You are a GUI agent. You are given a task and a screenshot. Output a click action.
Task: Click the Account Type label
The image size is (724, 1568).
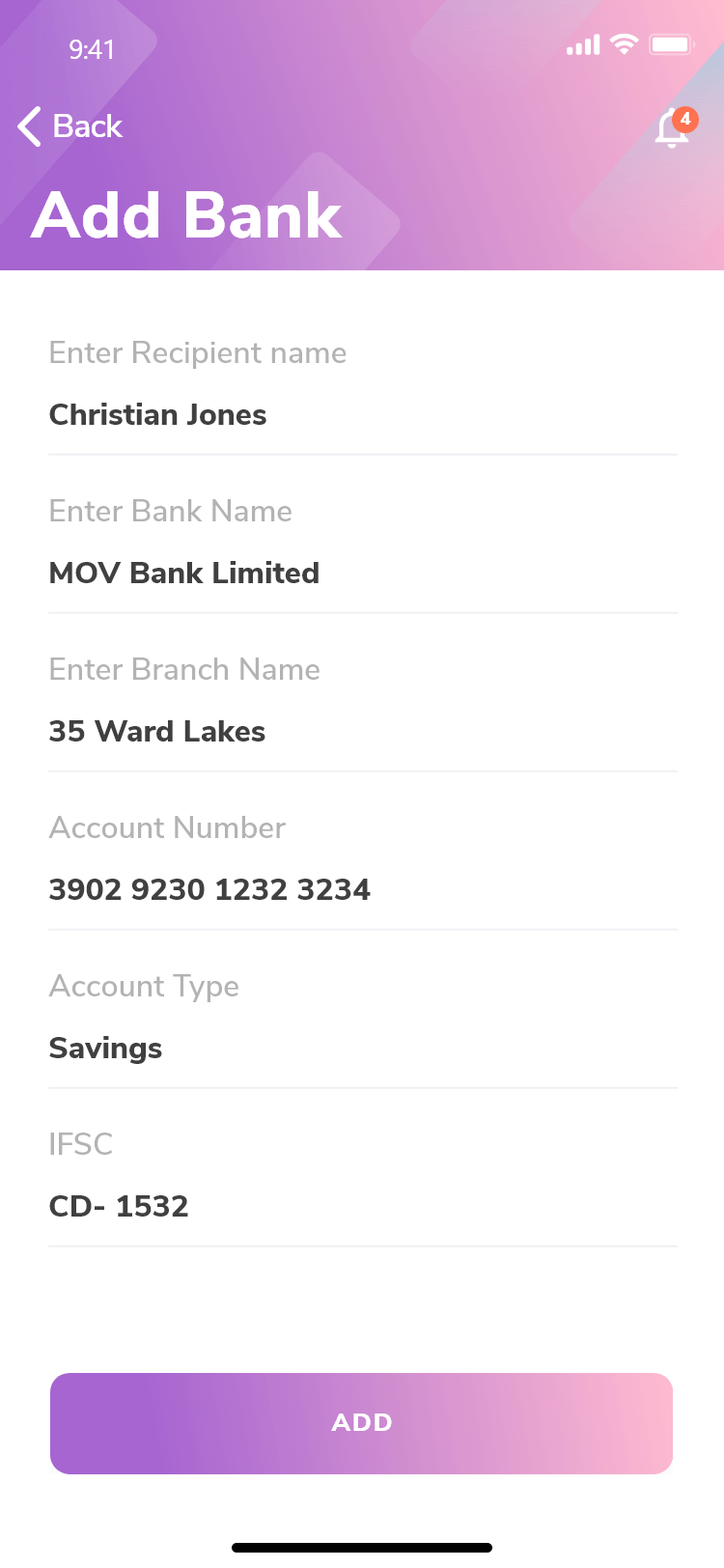click(x=144, y=986)
